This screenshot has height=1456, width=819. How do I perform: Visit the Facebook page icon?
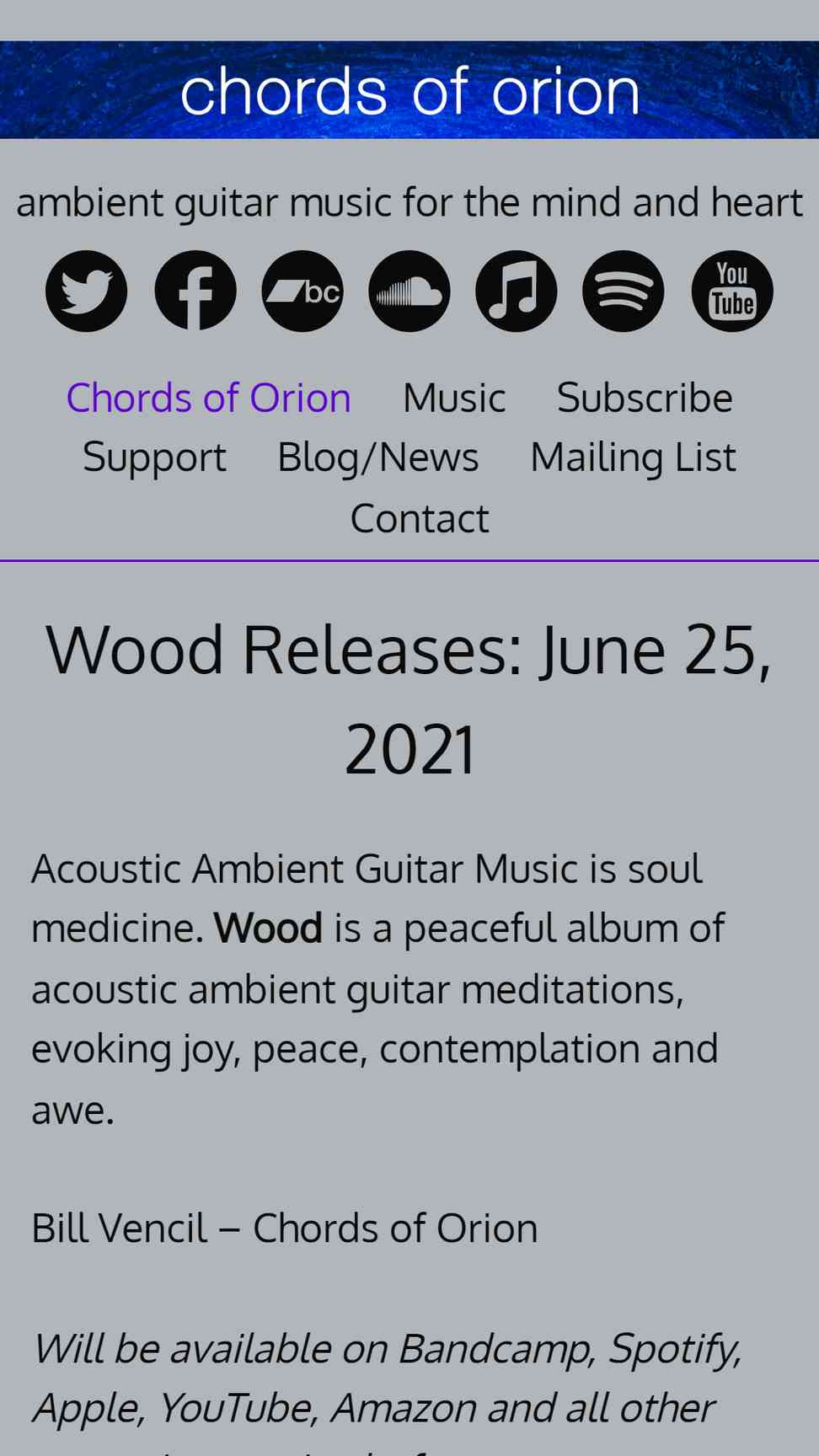coord(195,291)
